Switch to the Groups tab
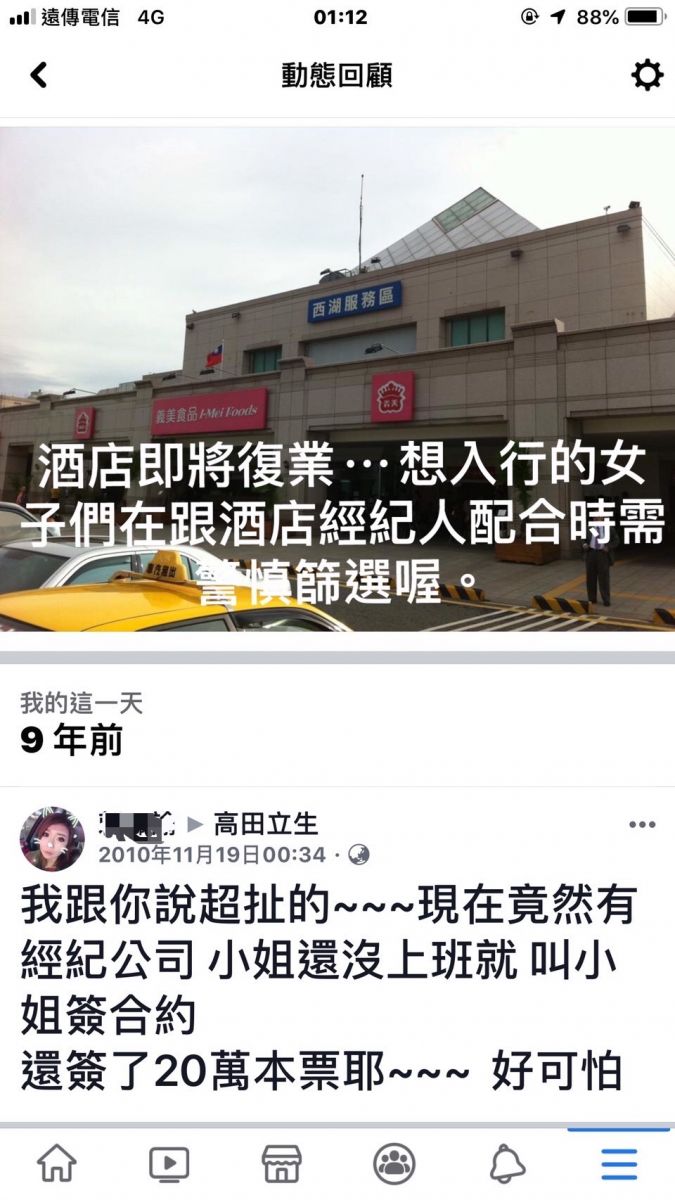Viewport: 675px width, 1200px height. click(394, 1163)
